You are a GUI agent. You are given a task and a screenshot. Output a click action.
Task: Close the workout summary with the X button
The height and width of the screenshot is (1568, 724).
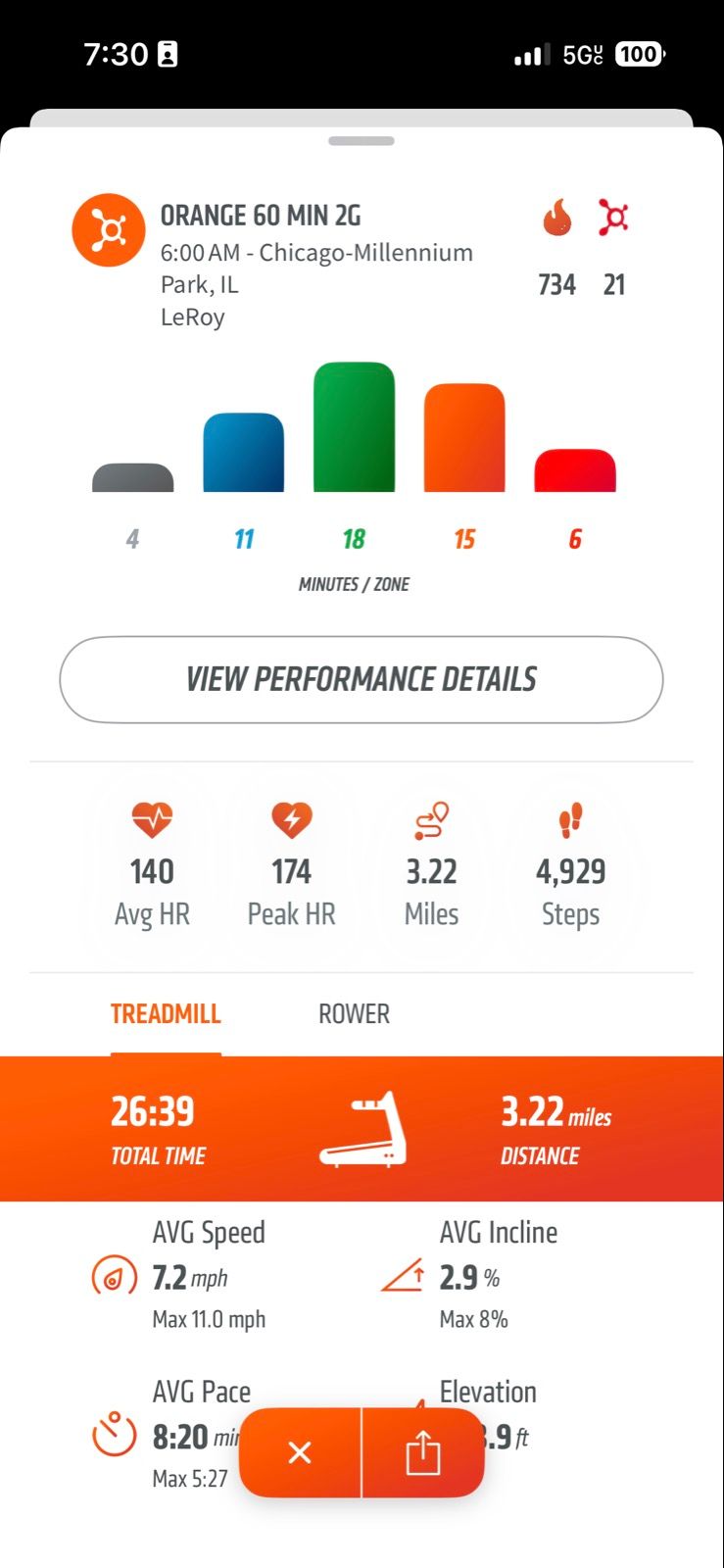click(x=300, y=1452)
